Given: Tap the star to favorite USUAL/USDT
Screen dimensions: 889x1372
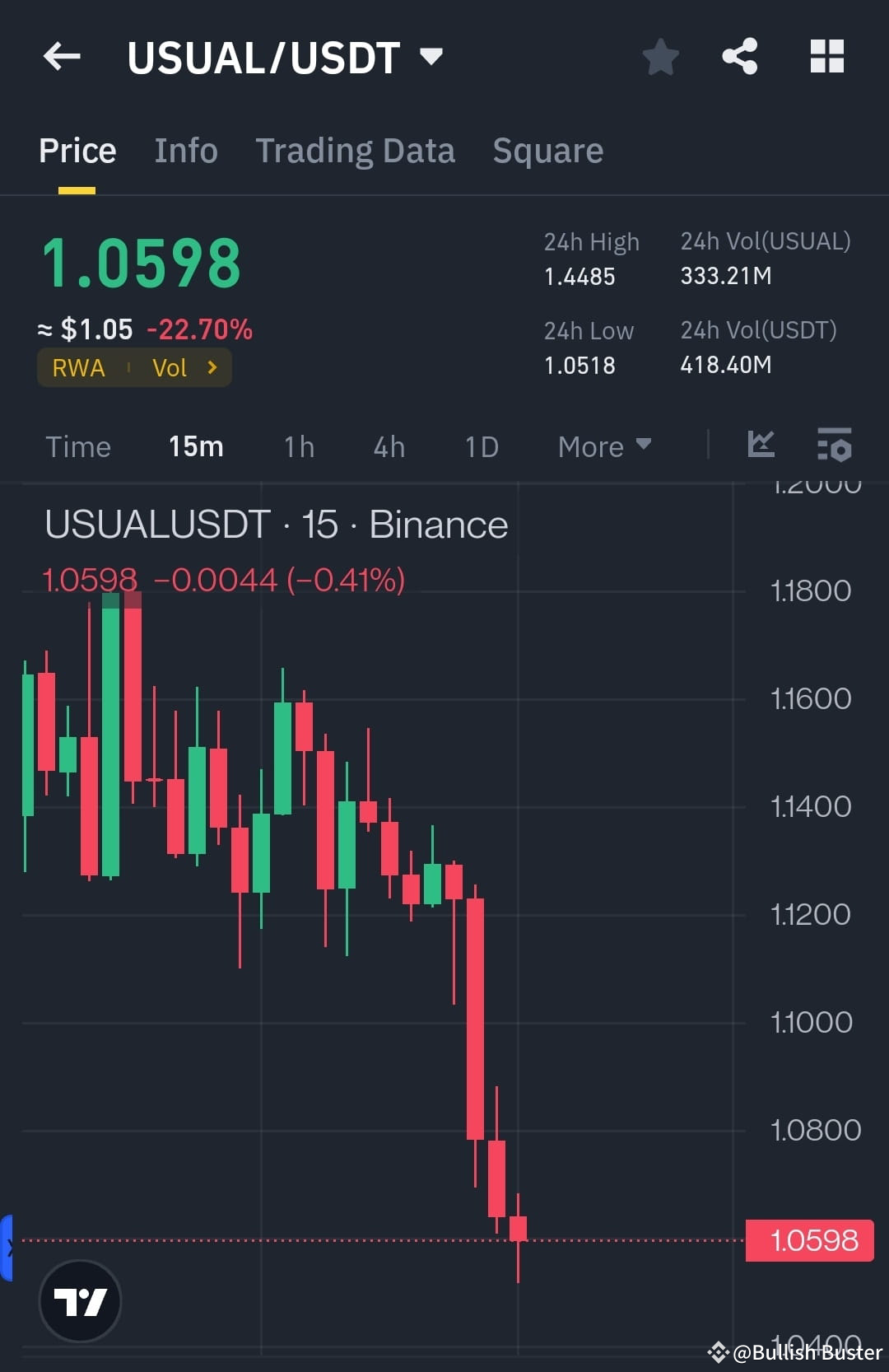Looking at the screenshot, I should click(660, 56).
